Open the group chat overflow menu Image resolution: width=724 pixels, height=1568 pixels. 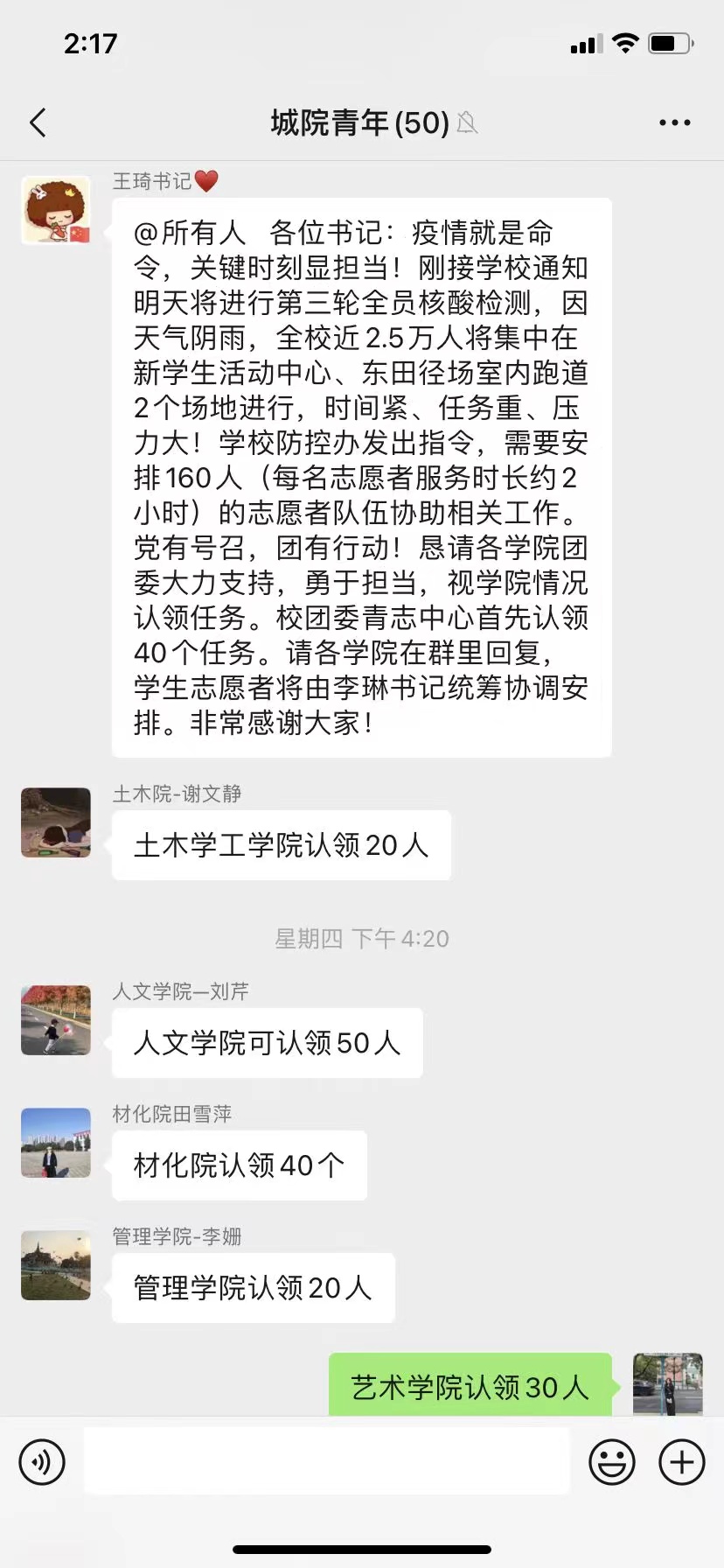pyautogui.click(x=674, y=122)
